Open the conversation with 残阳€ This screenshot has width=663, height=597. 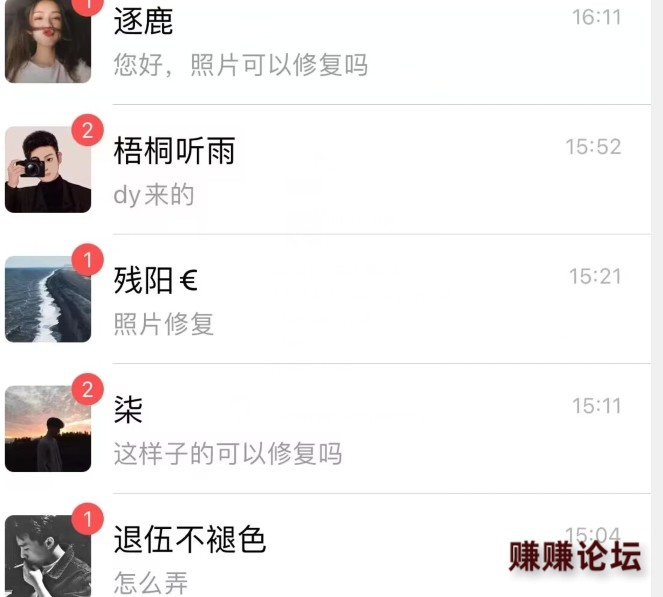330,299
